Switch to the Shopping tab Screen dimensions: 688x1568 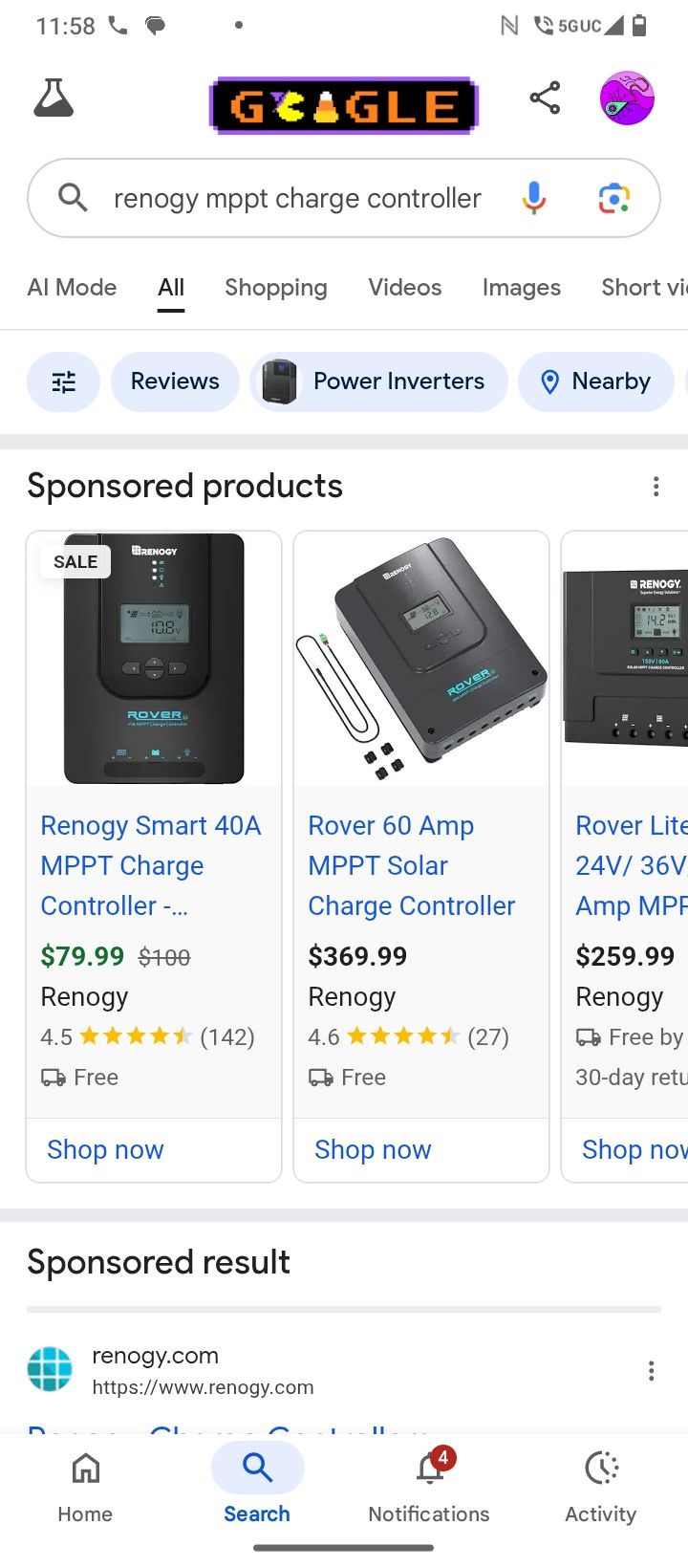click(x=276, y=288)
